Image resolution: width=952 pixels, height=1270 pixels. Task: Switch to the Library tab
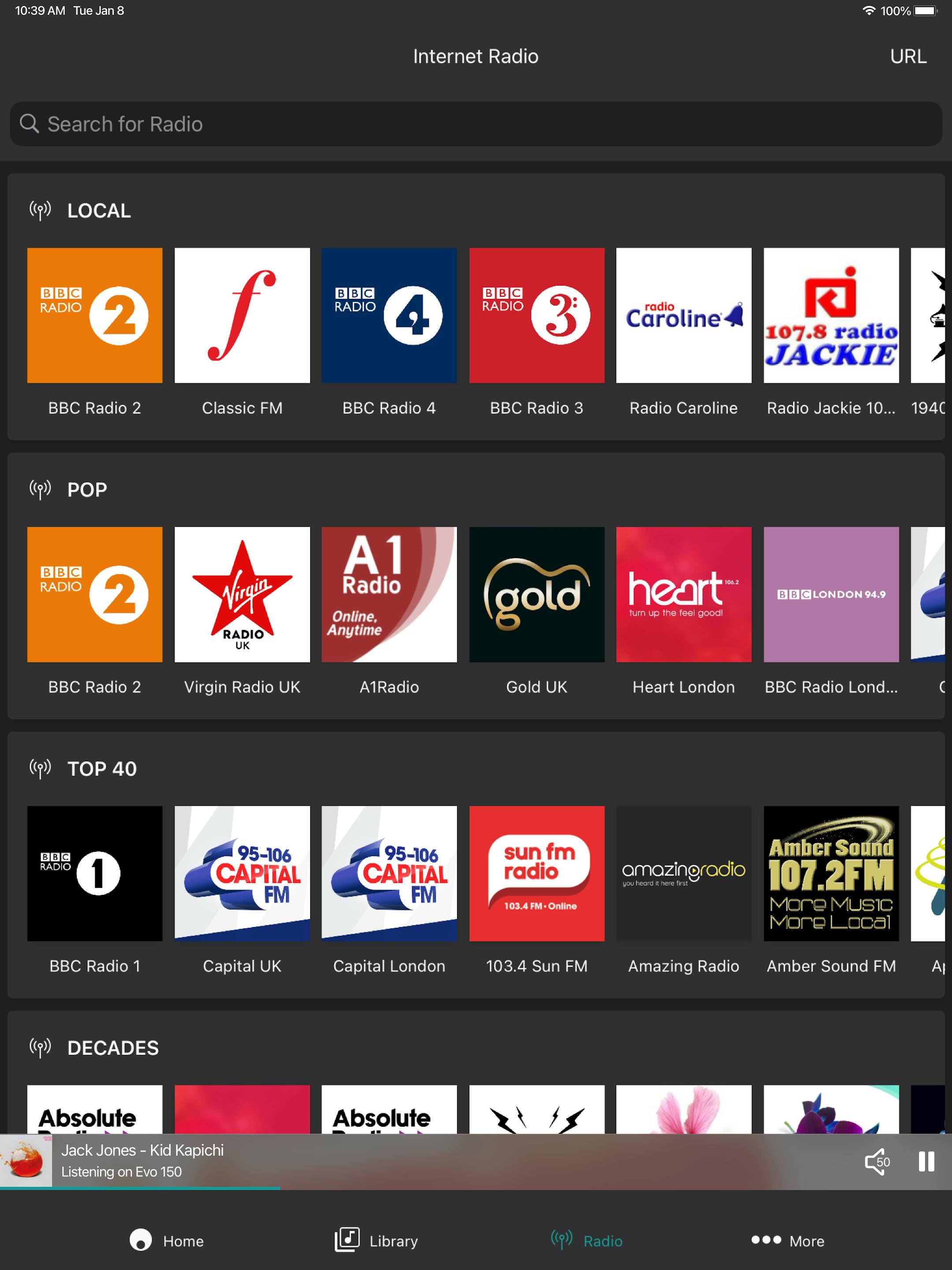tap(376, 1240)
